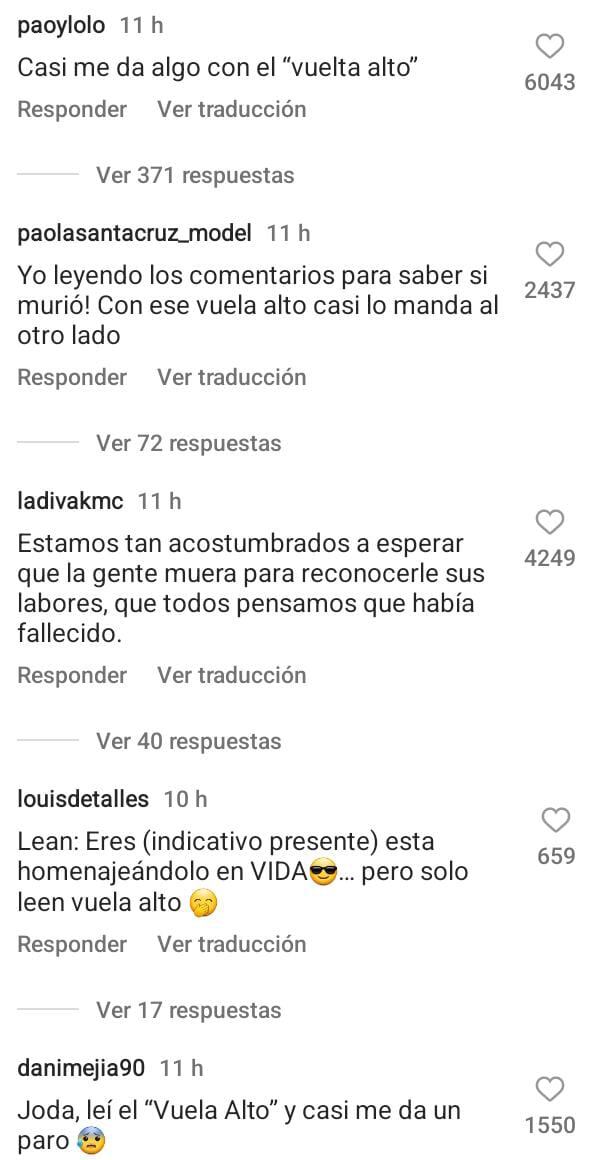Viewport: 614px width, 1160px height.
Task: Reply to paolasantacruz_model's comment
Action: 72,377
